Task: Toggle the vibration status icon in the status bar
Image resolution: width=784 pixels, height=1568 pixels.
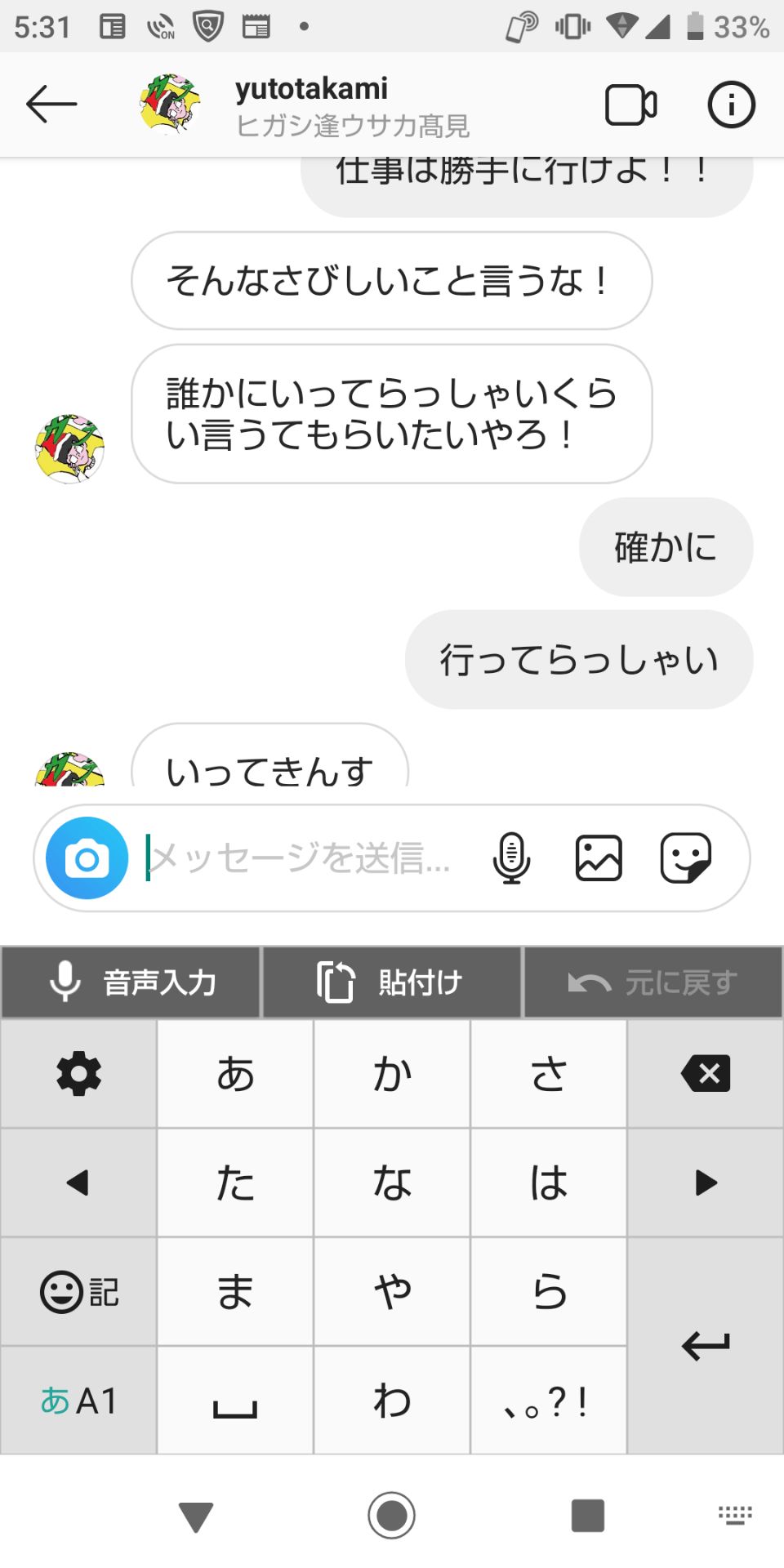Action: pyautogui.click(x=572, y=26)
